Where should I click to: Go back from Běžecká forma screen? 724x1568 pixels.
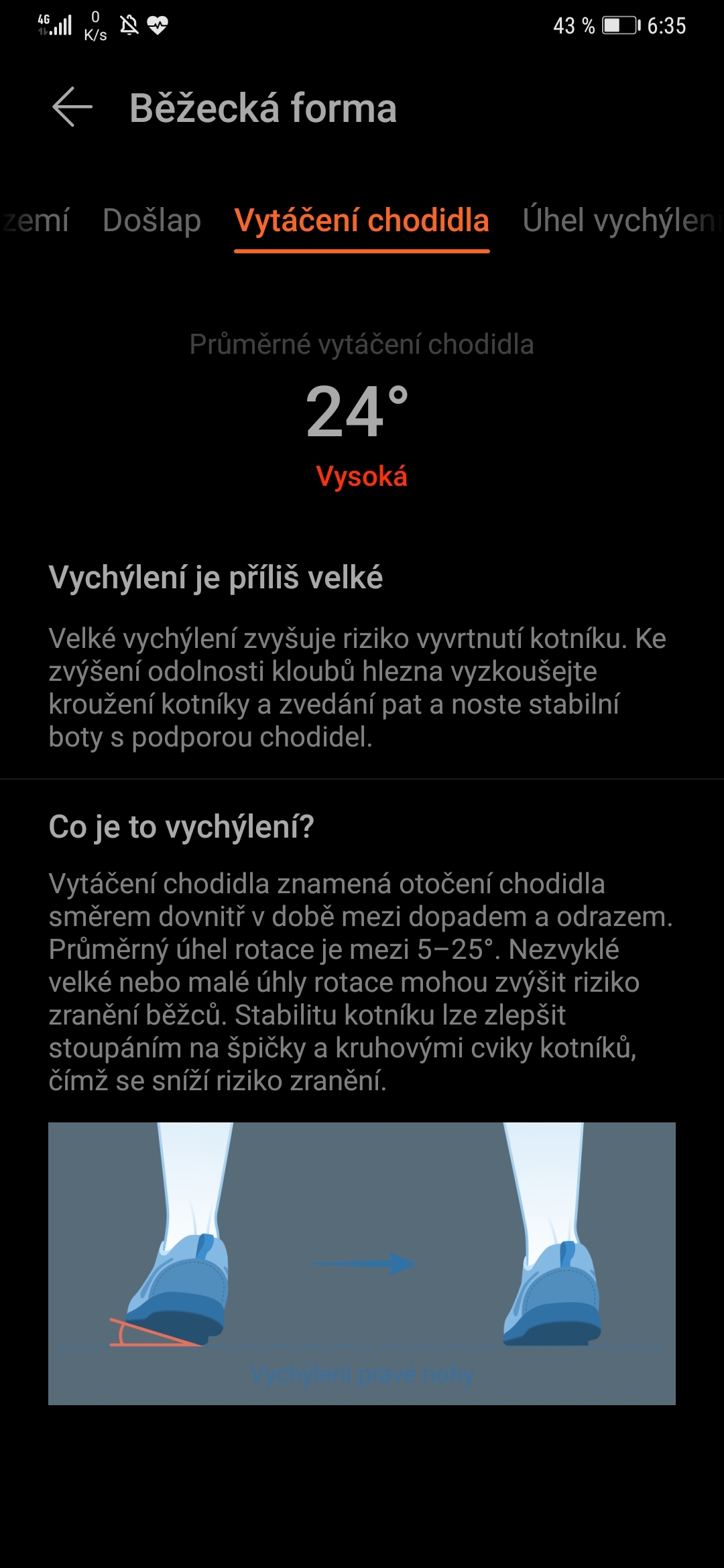click(72, 107)
